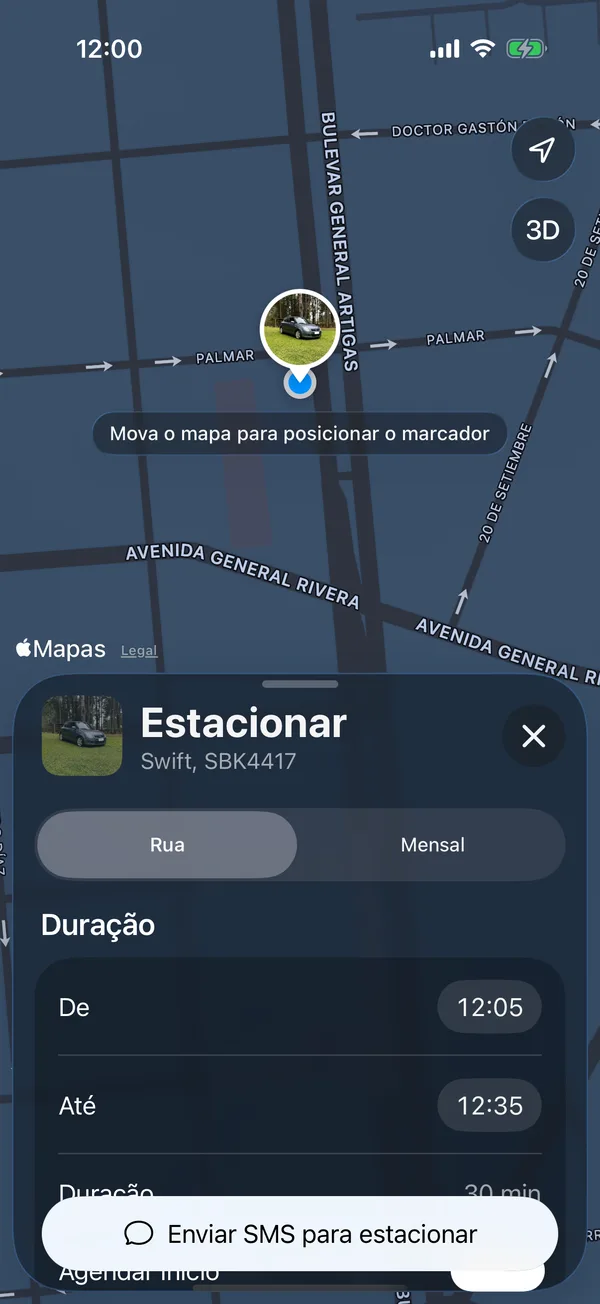Screen dimensions: 600x1304
Task: Tap the car photo marker on map
Action: click(x=299, y=329)
